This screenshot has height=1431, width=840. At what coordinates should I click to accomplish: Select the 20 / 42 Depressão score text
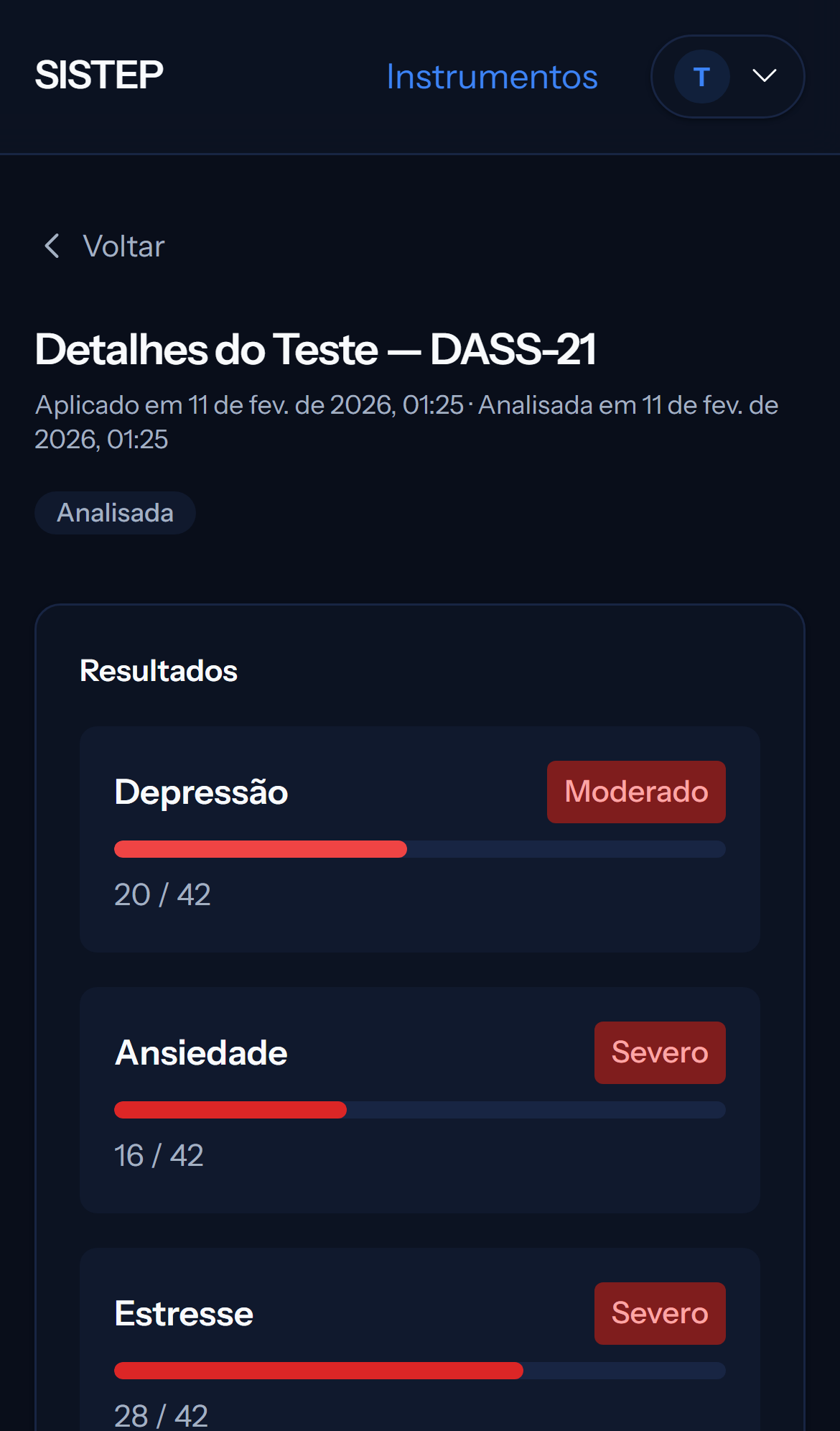(162, 894)
